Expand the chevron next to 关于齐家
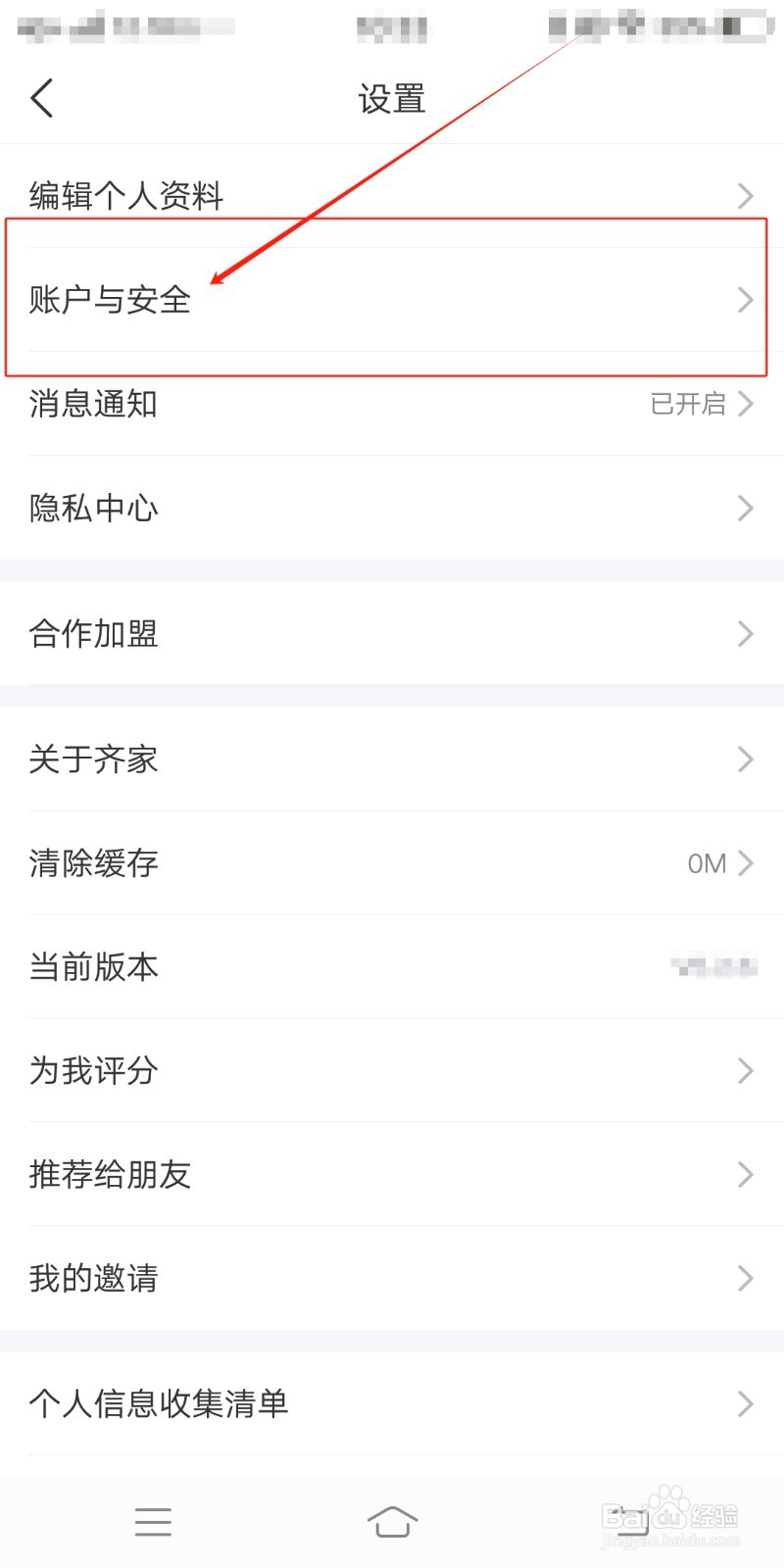Image resolution: width=784 pixels, height=1568 pixels. (x=745, y=759)
